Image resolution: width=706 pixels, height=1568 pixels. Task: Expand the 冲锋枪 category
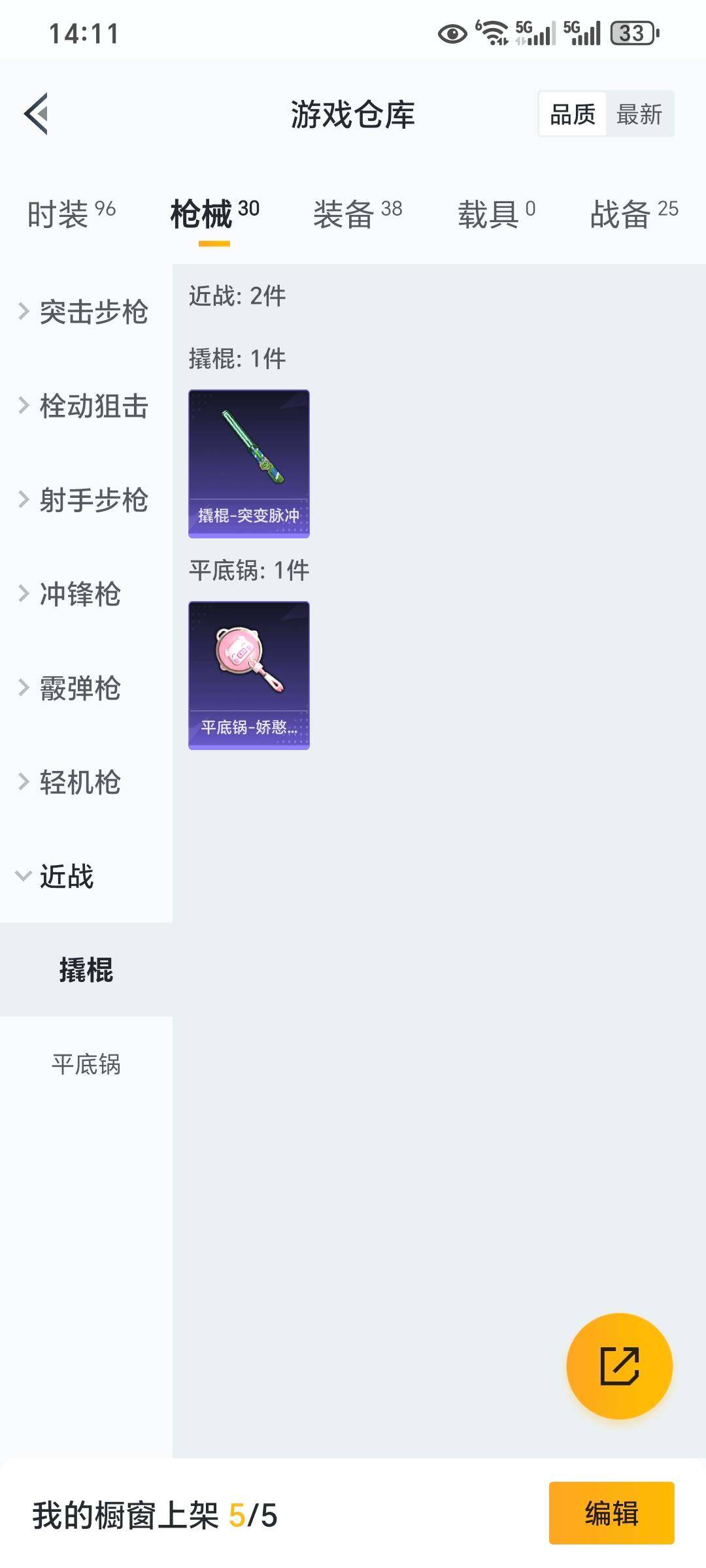click(86, 594)
